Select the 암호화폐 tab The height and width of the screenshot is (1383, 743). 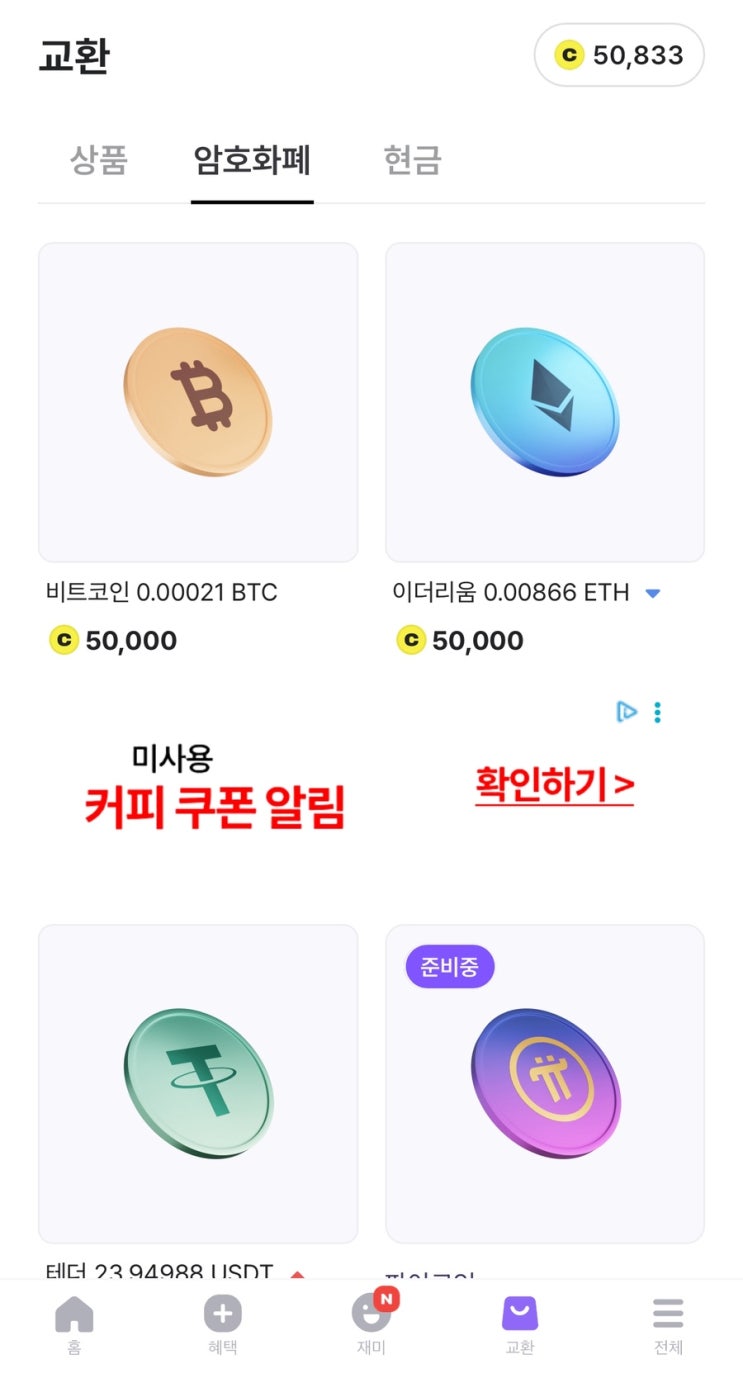click(252, 160)
